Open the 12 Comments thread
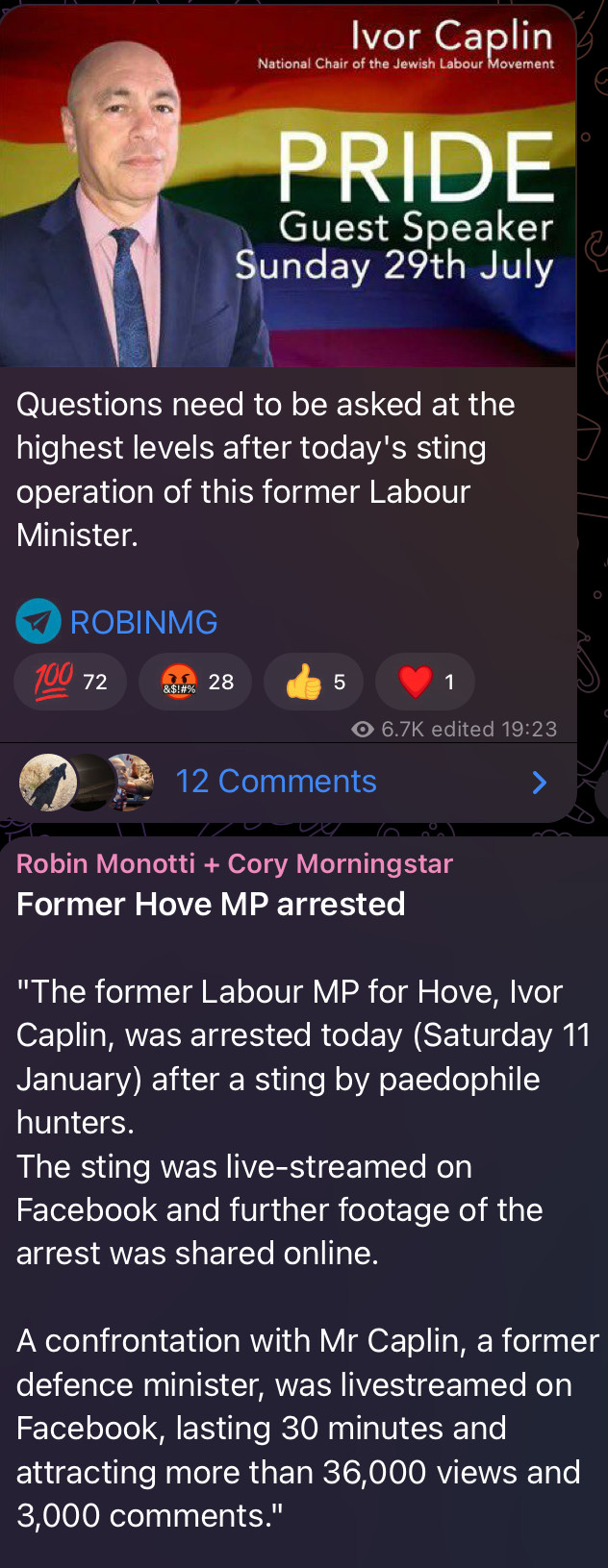The image size is (608, 1568). (x=276, y=782)
